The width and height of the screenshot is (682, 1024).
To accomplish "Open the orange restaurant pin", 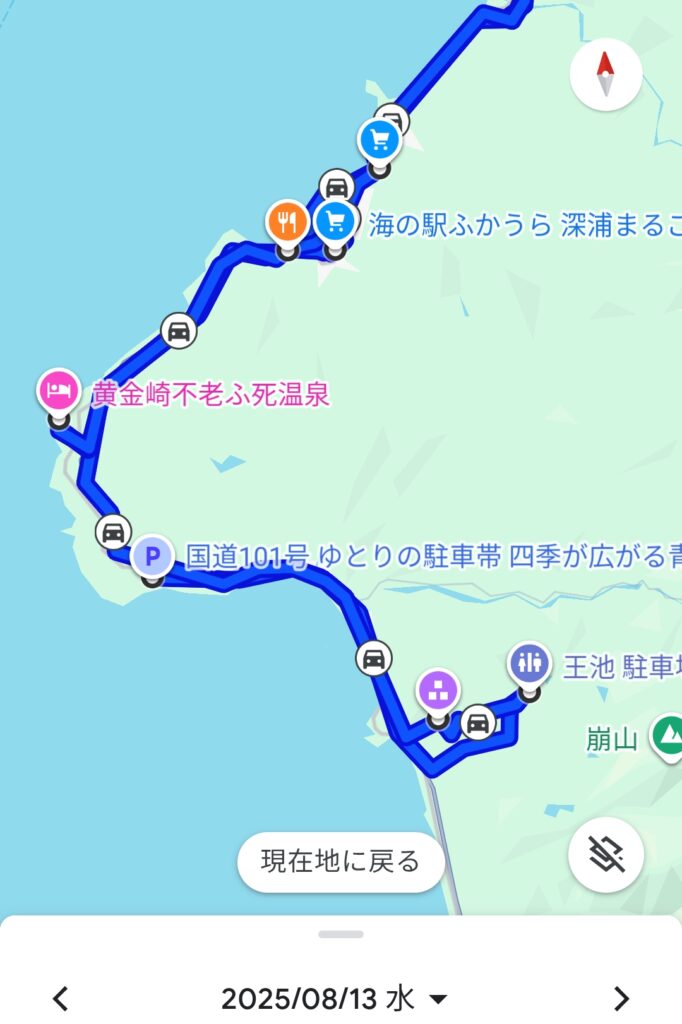I will [x=288, y=222].
